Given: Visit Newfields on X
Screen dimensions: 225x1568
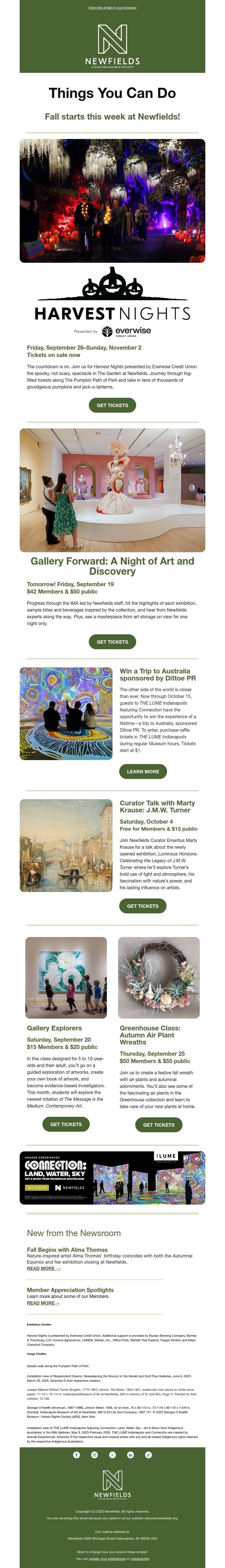Looking at the screenshot, I should coord(112,1455).
